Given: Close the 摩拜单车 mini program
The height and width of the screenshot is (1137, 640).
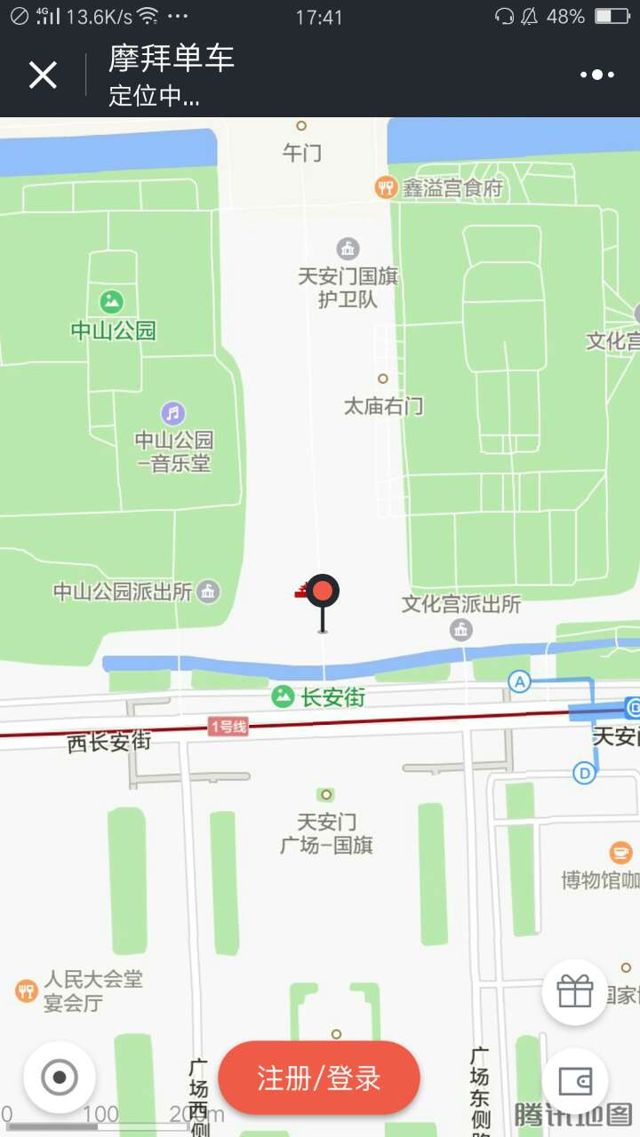Looking at the screenshot, I should click(x=43, y=75).
